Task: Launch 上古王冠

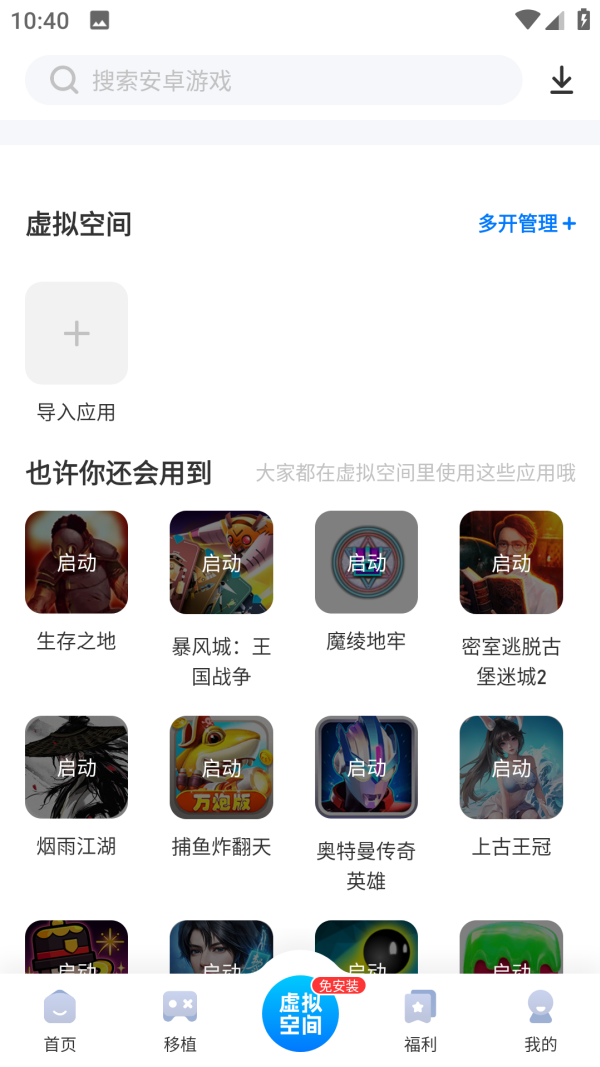Action: pos(511,767)
